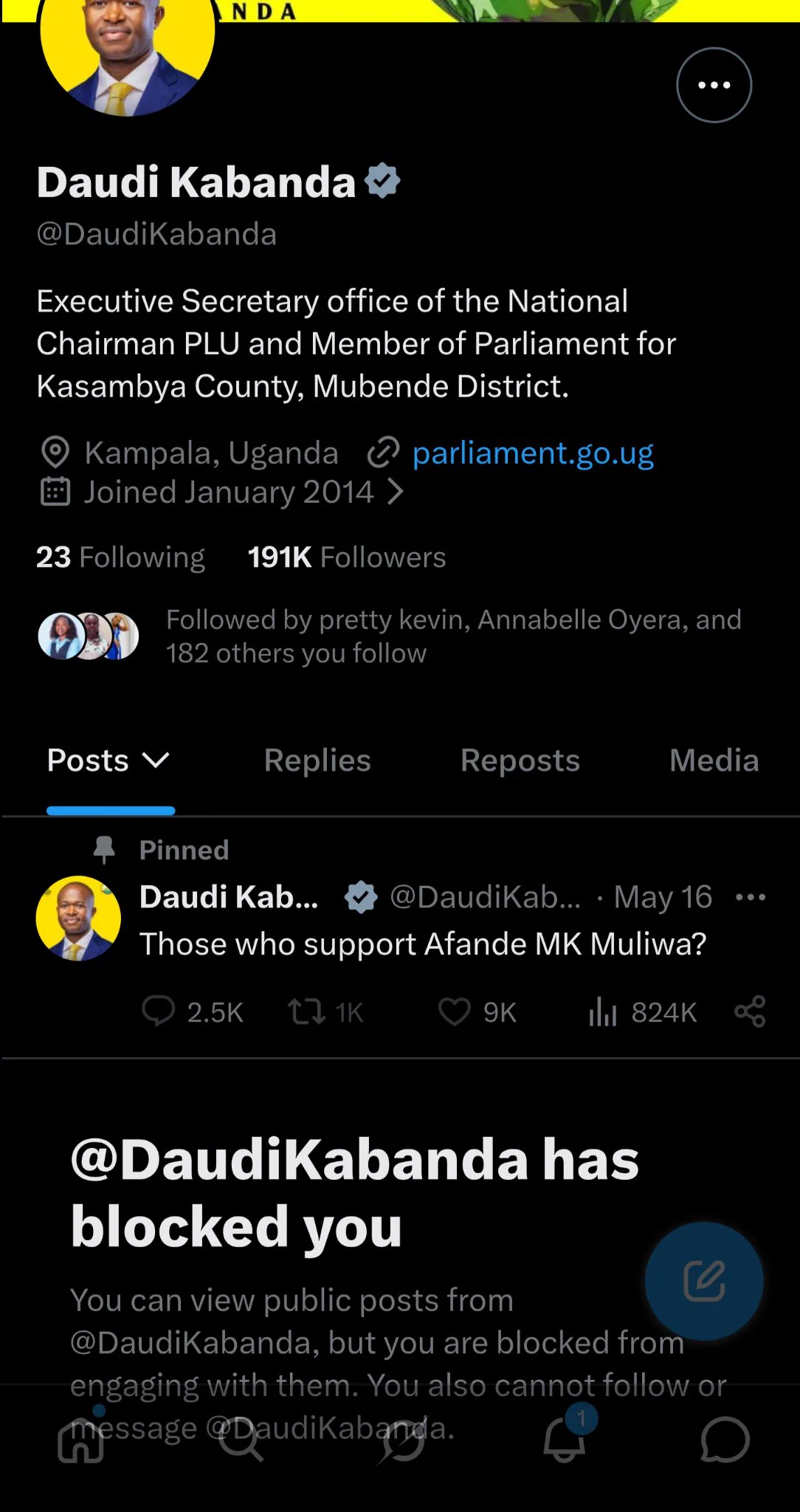This screenshot has height=1512, width=800.
Task: Switch to the Reposts tab
Action: tap(520, 760)
